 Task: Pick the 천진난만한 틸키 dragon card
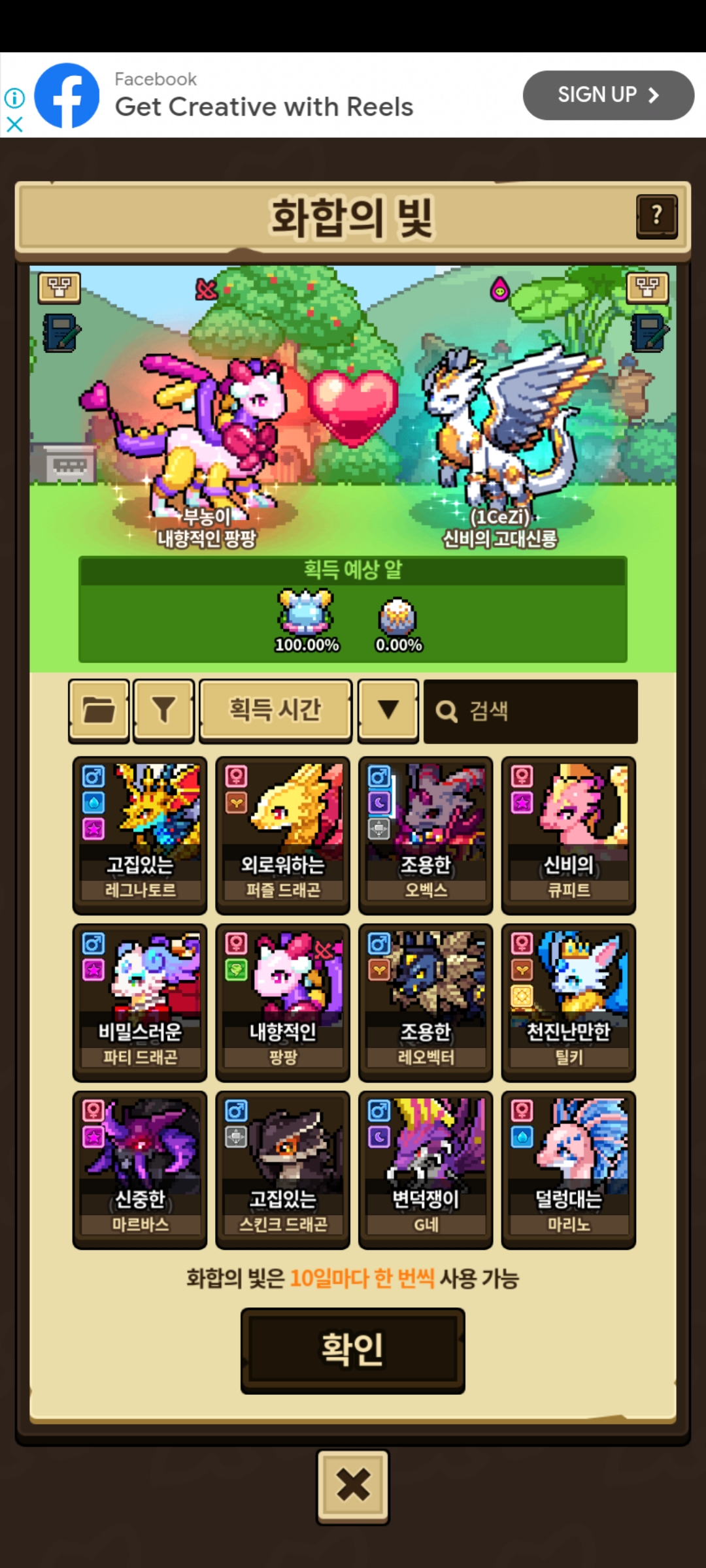[568, 1002]
